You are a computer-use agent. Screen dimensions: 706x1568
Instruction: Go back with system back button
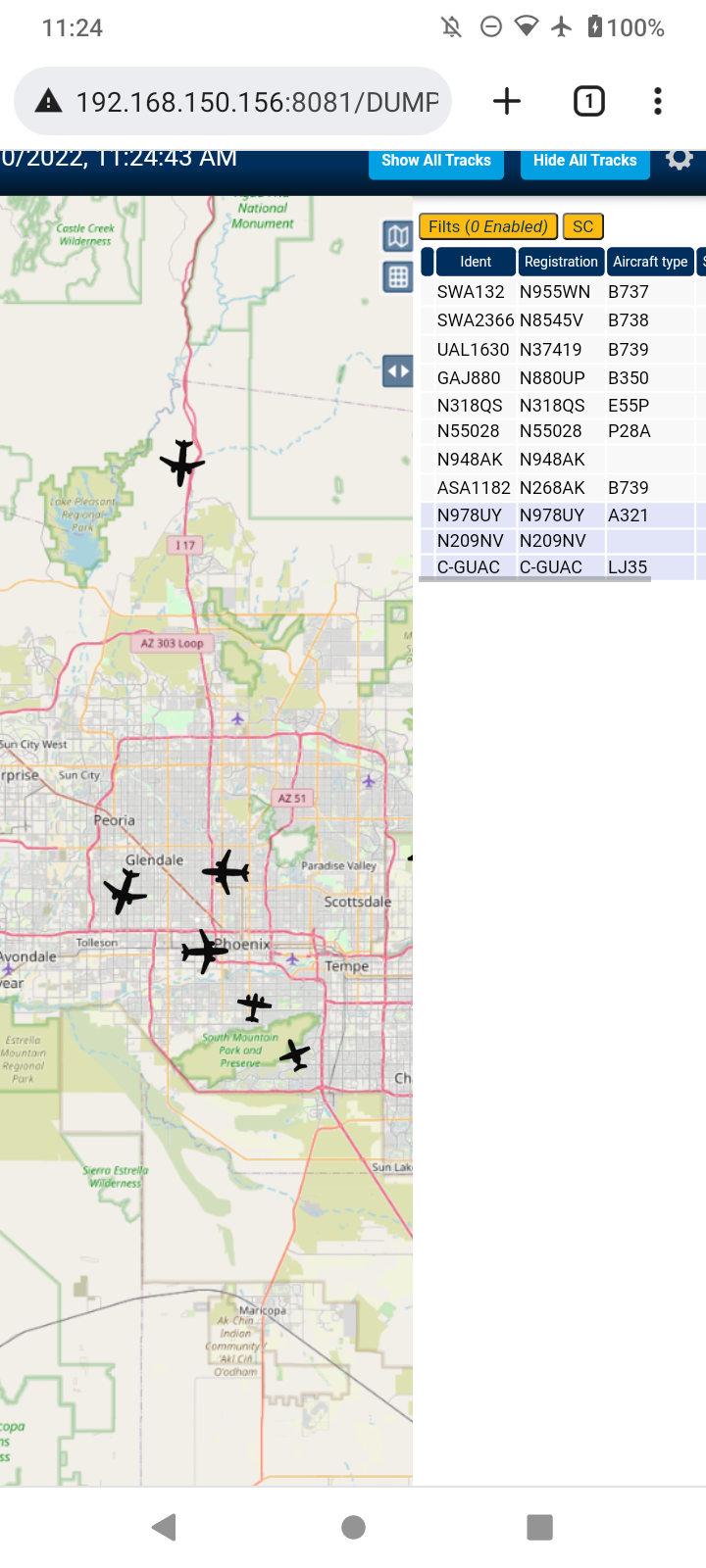pos(165,1527)
